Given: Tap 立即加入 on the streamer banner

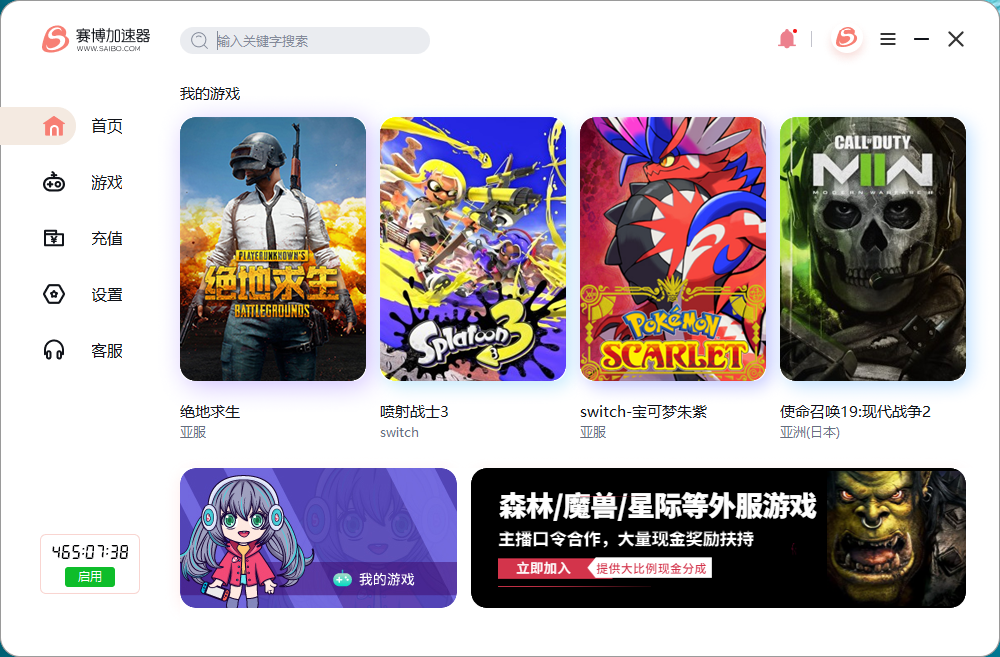Looking at the screenshot, I should 544,568.
